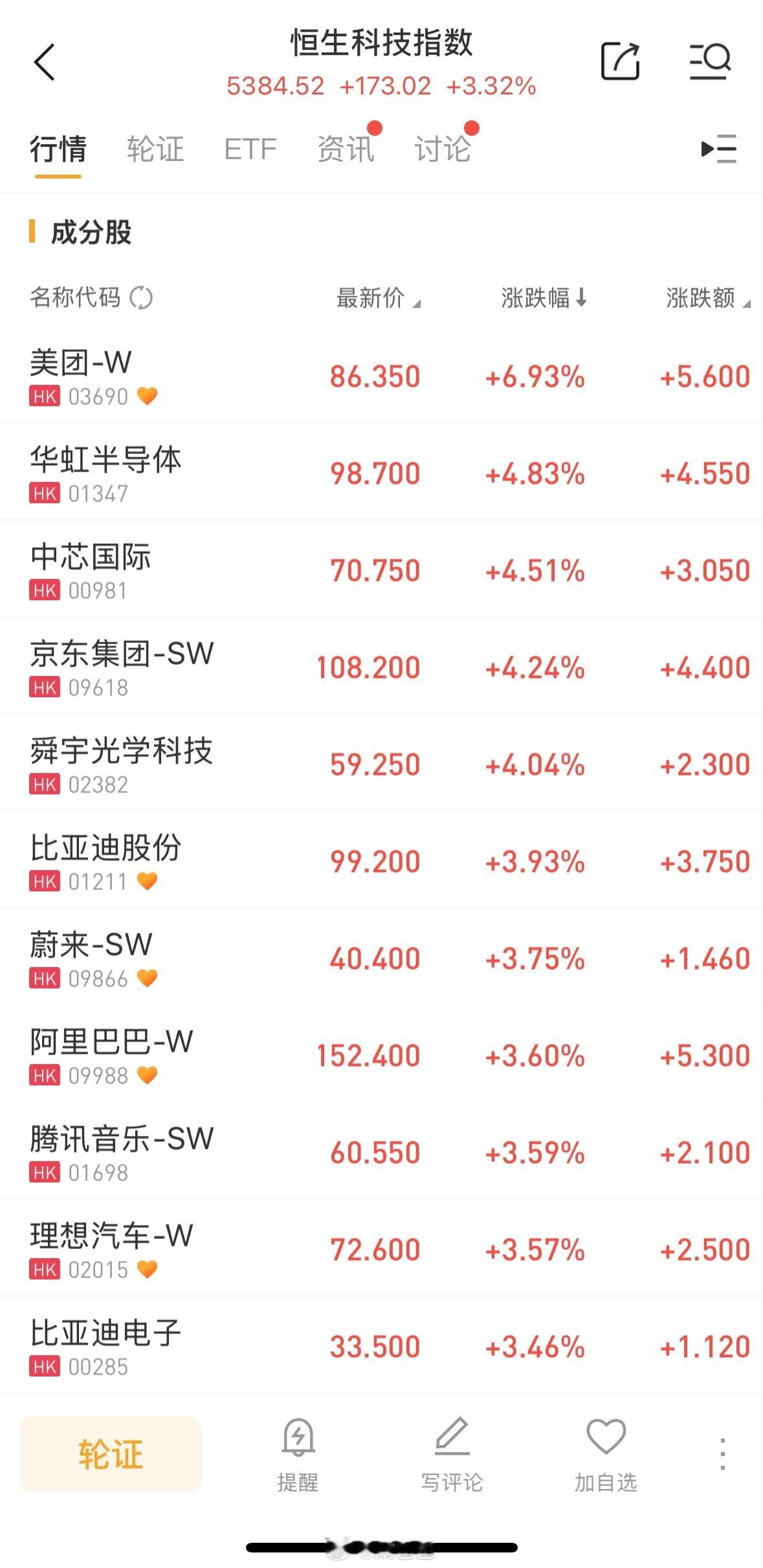
Task: Open the stock search function
Action: point(709,61)
